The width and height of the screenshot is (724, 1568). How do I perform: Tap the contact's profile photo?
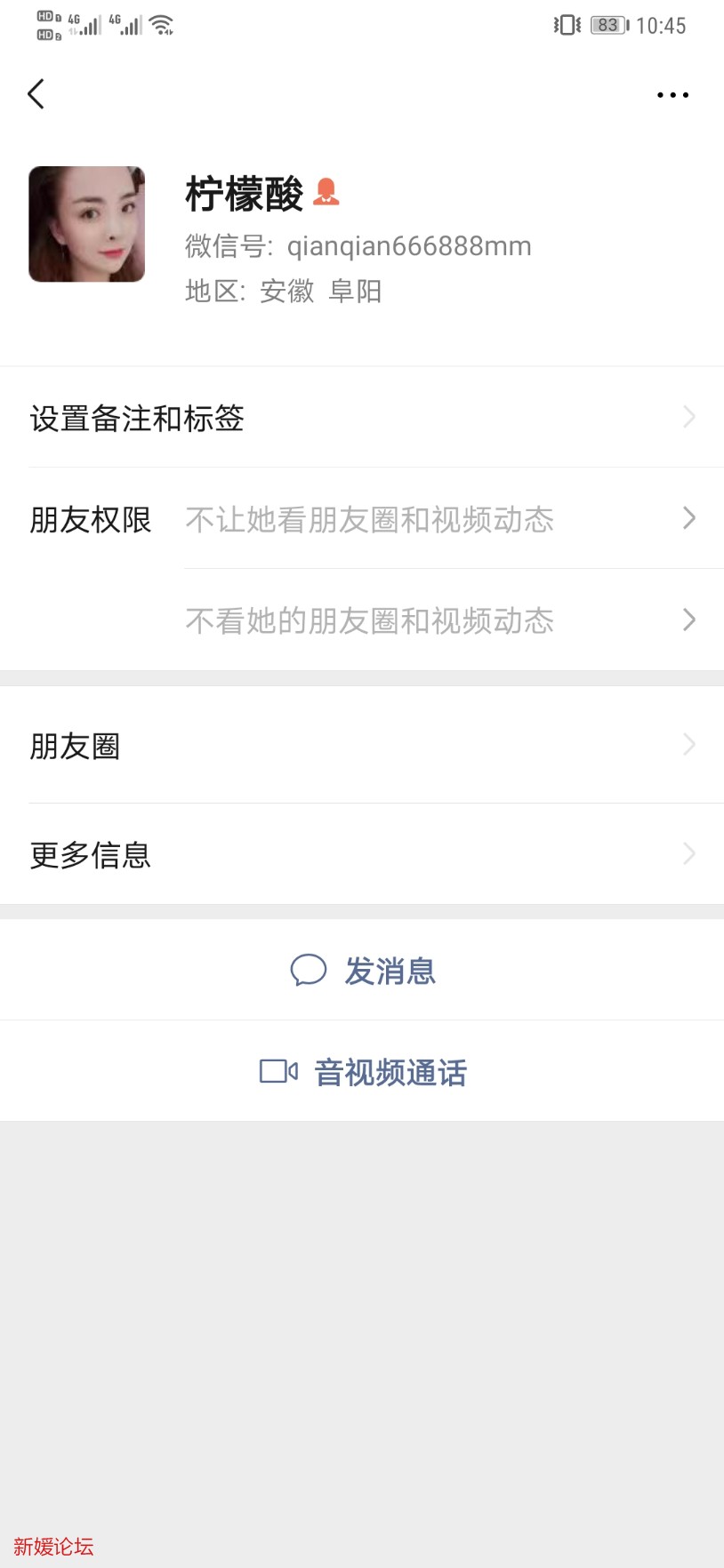tap(86, 224)
